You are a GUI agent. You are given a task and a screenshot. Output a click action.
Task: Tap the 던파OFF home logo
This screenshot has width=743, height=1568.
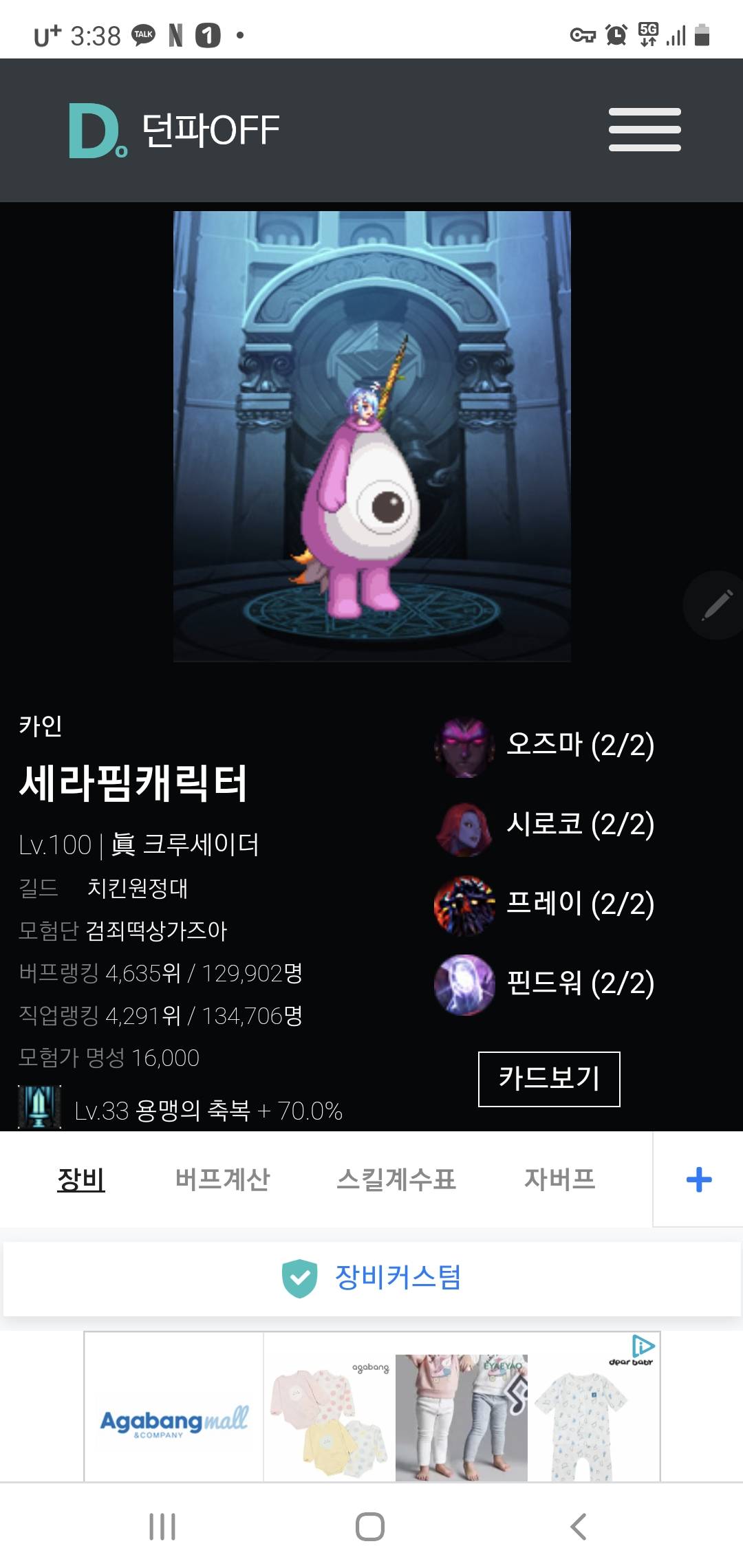tap(175, 130)
